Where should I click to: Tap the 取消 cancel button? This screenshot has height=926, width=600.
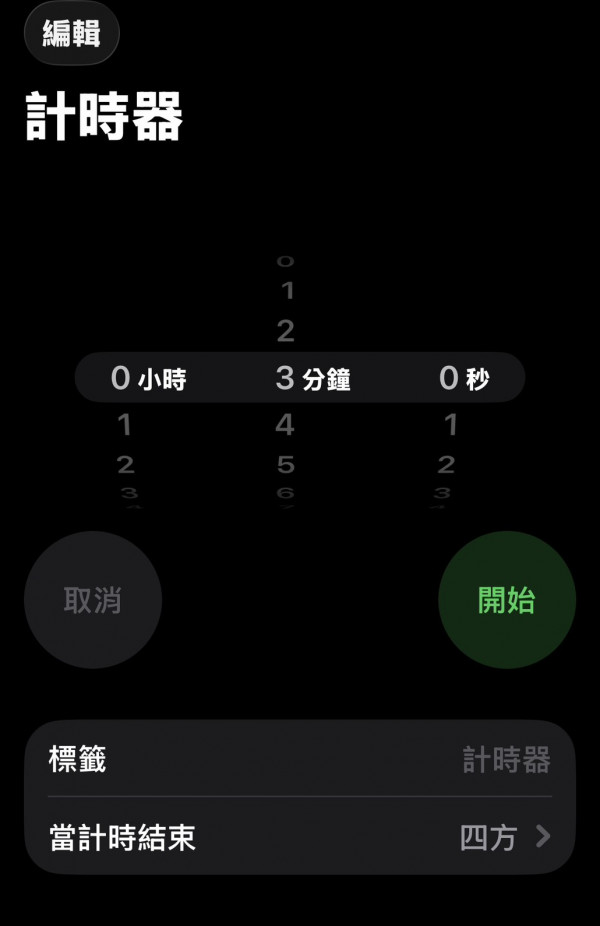(93, 600)
